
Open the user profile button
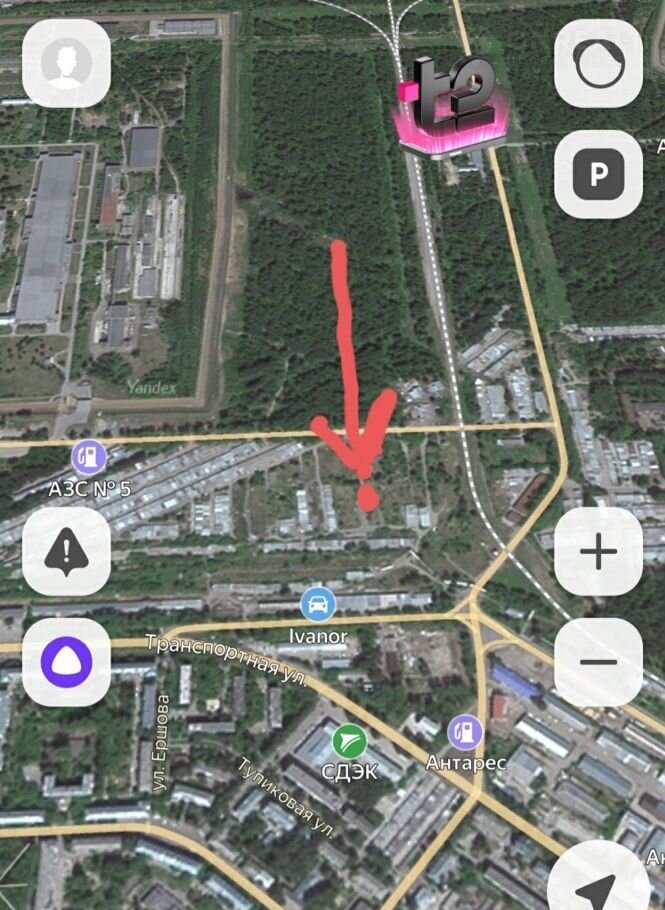pos(66,64)
